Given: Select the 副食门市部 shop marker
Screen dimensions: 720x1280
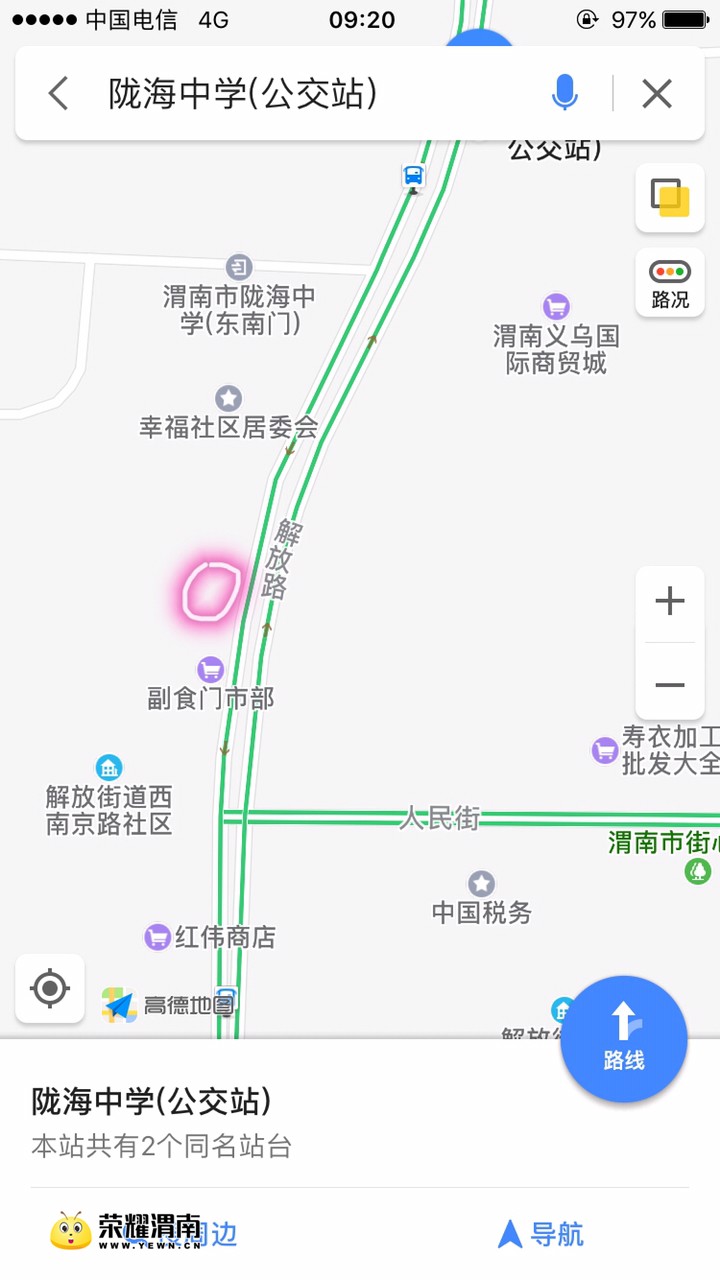Looking at the screenshot, I should pyautogui.click(x=210, y=669).
